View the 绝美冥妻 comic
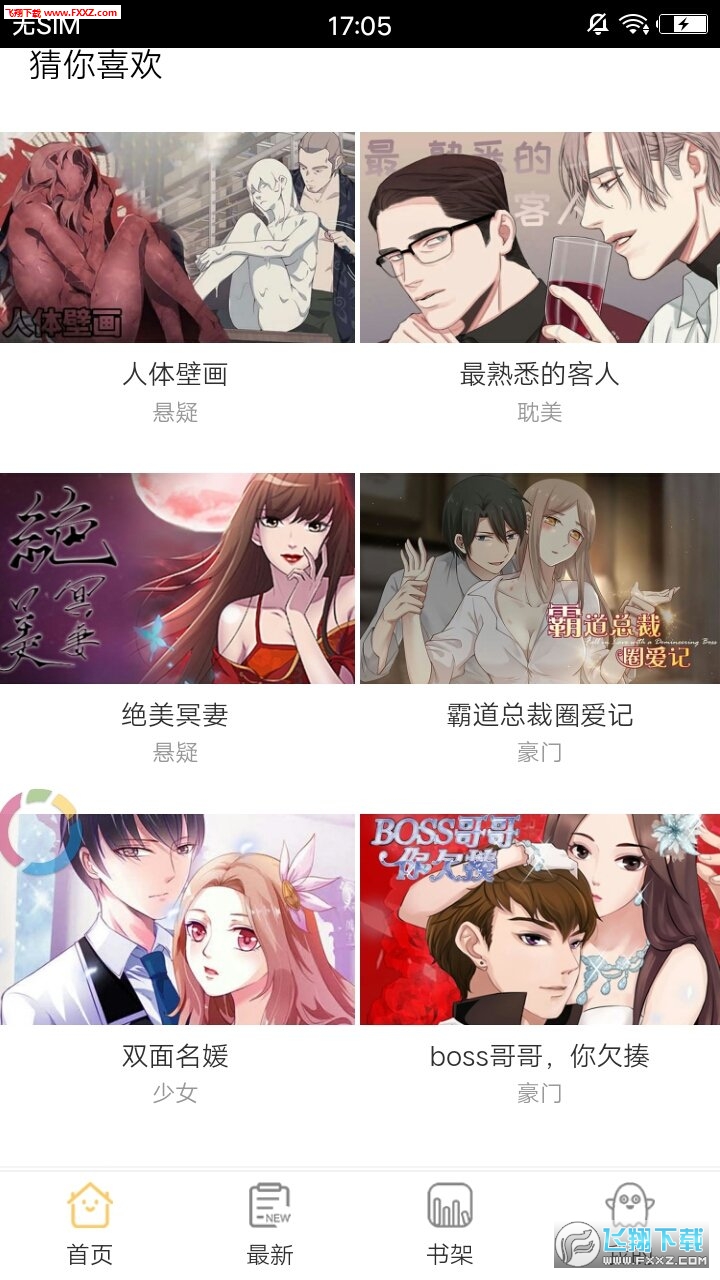720x1280 pixels. 177,578
